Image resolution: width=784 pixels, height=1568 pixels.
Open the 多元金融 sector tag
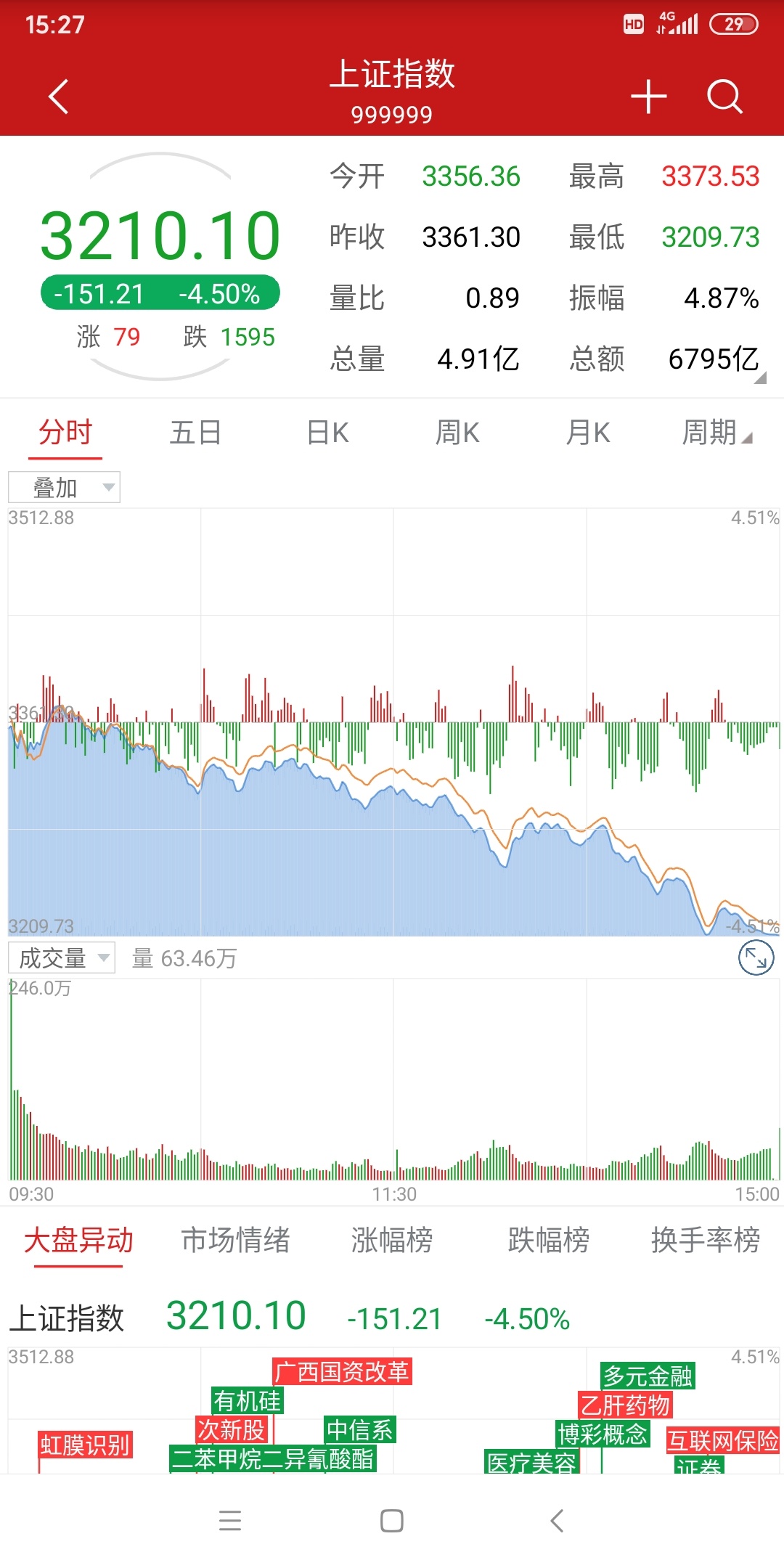(648, 1376)
